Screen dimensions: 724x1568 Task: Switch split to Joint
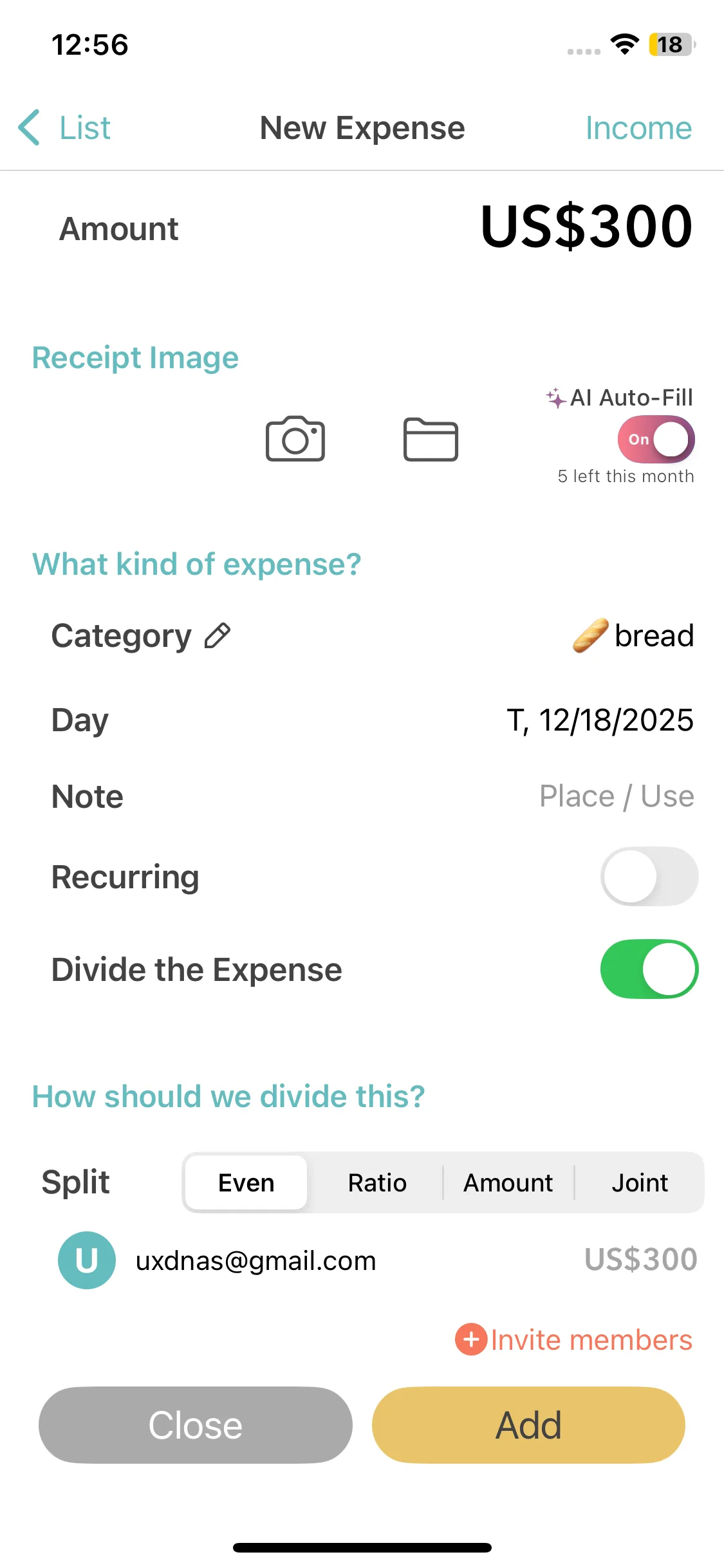pos(639,1182)
